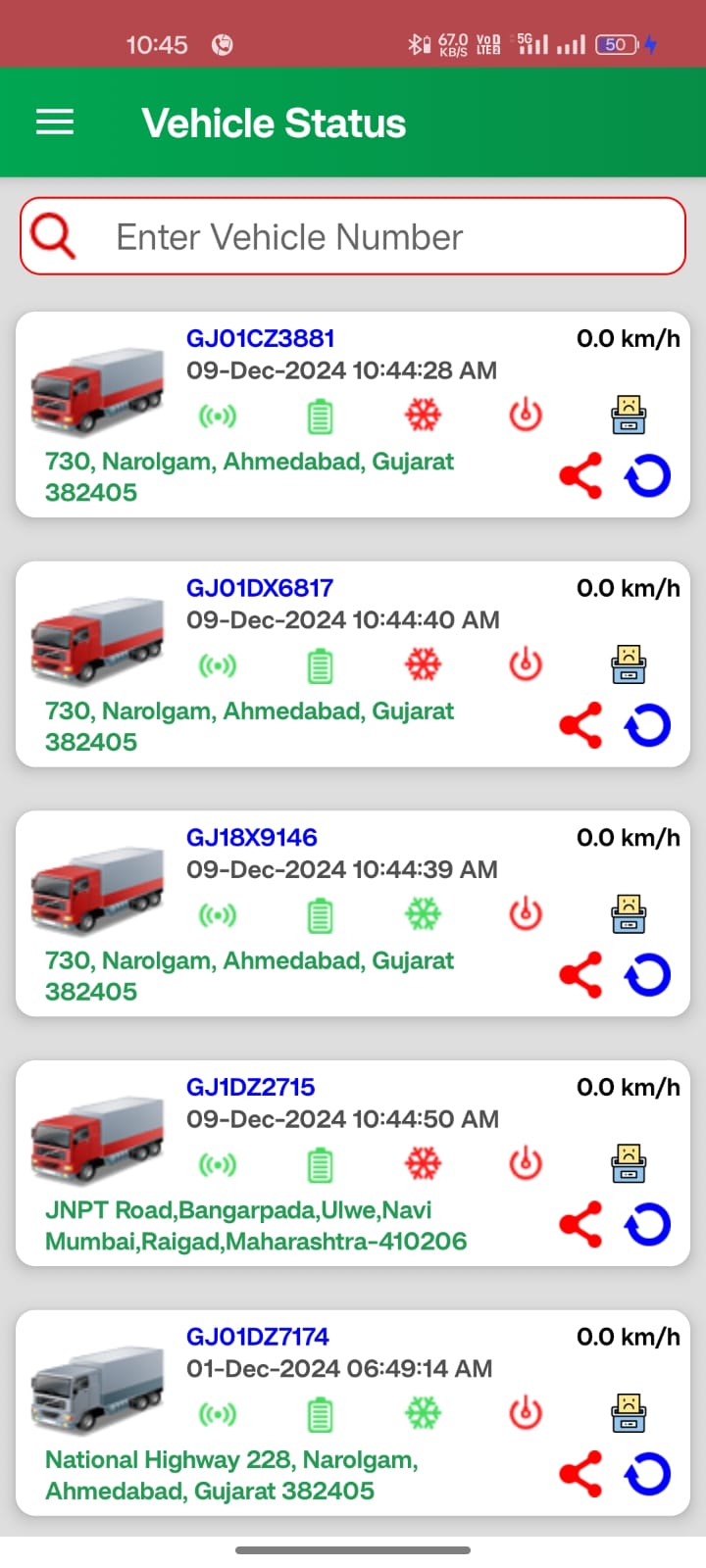Refresh status of GJ01DZ7174
The width and height of the screenshot is (706, 1568).
(646, 1474)
